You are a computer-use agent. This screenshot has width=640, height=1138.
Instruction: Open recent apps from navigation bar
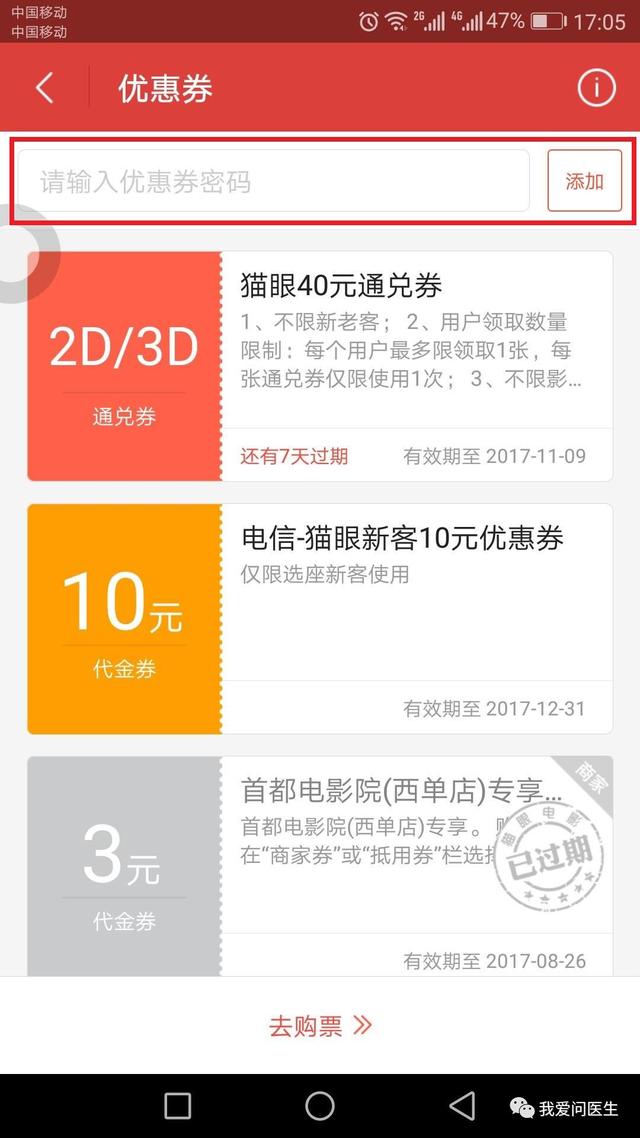point(178,1106)
